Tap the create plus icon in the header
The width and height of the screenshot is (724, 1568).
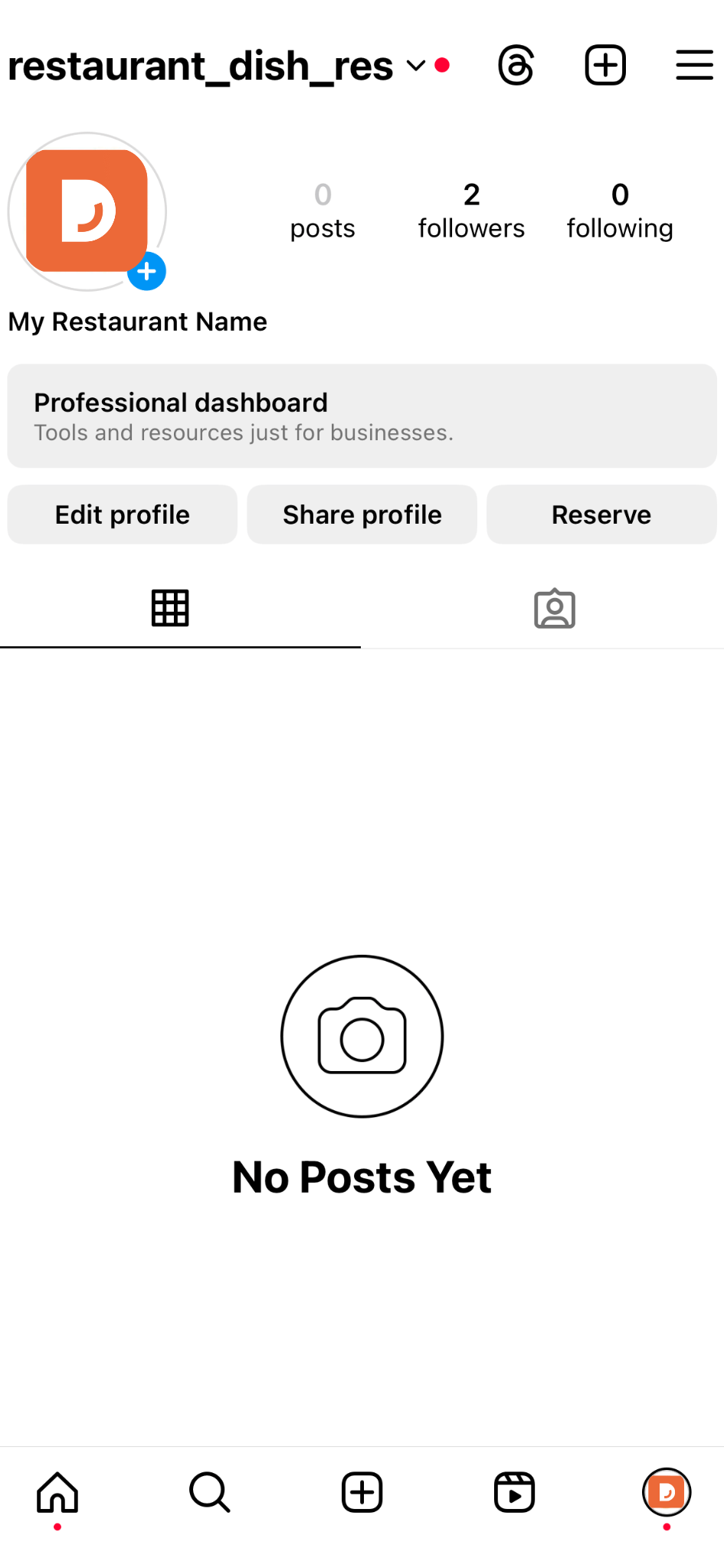605,65
